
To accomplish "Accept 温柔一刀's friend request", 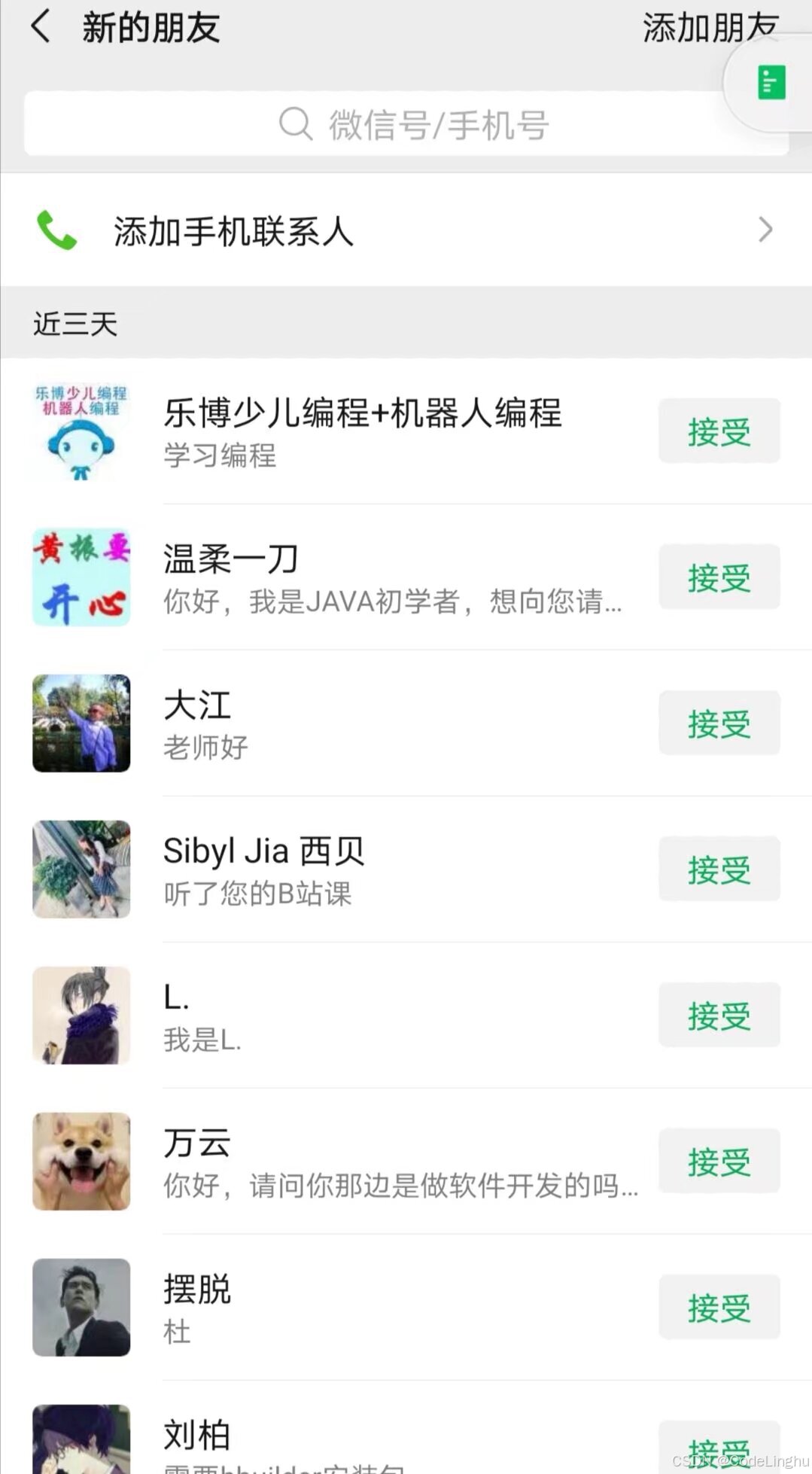I will coord(719,577).
